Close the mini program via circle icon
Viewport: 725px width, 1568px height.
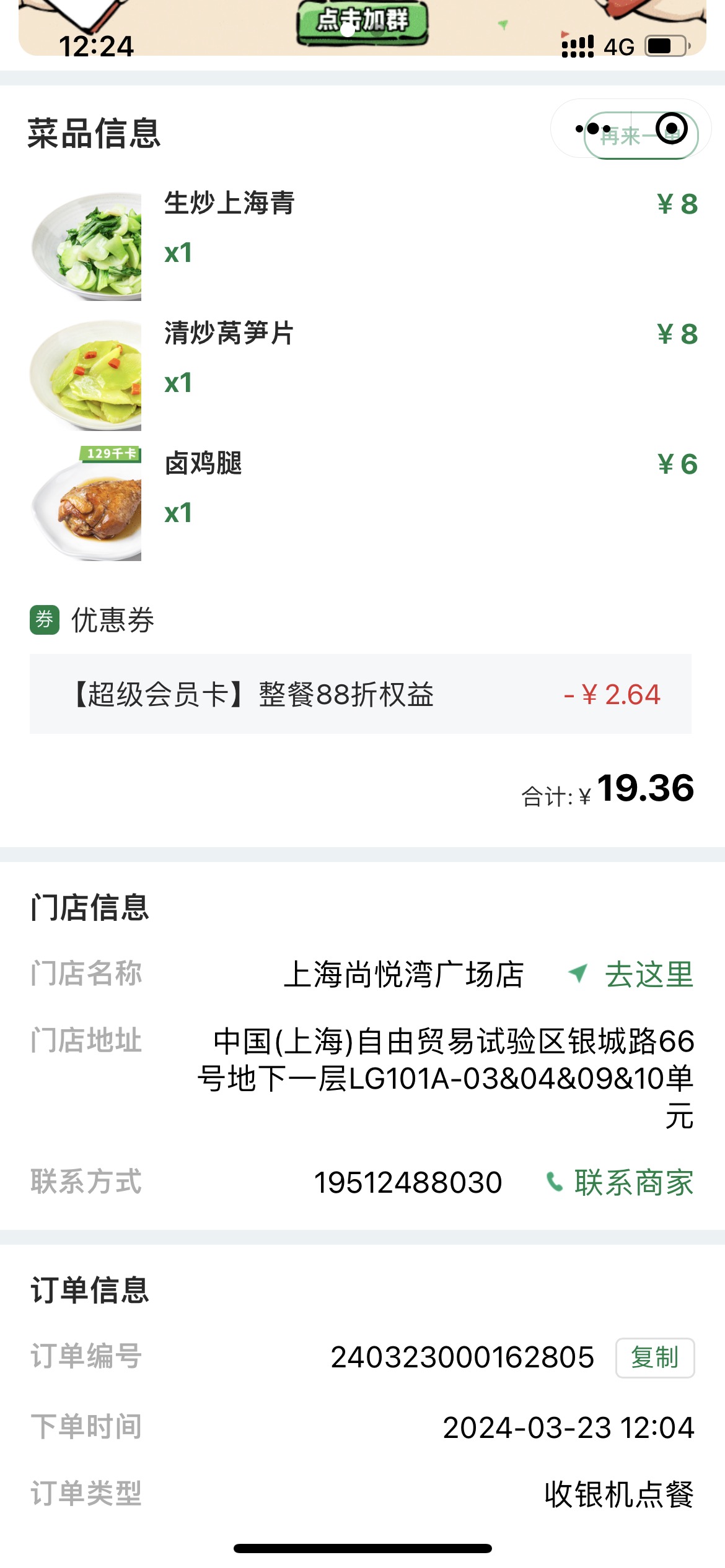coord(672,128)
